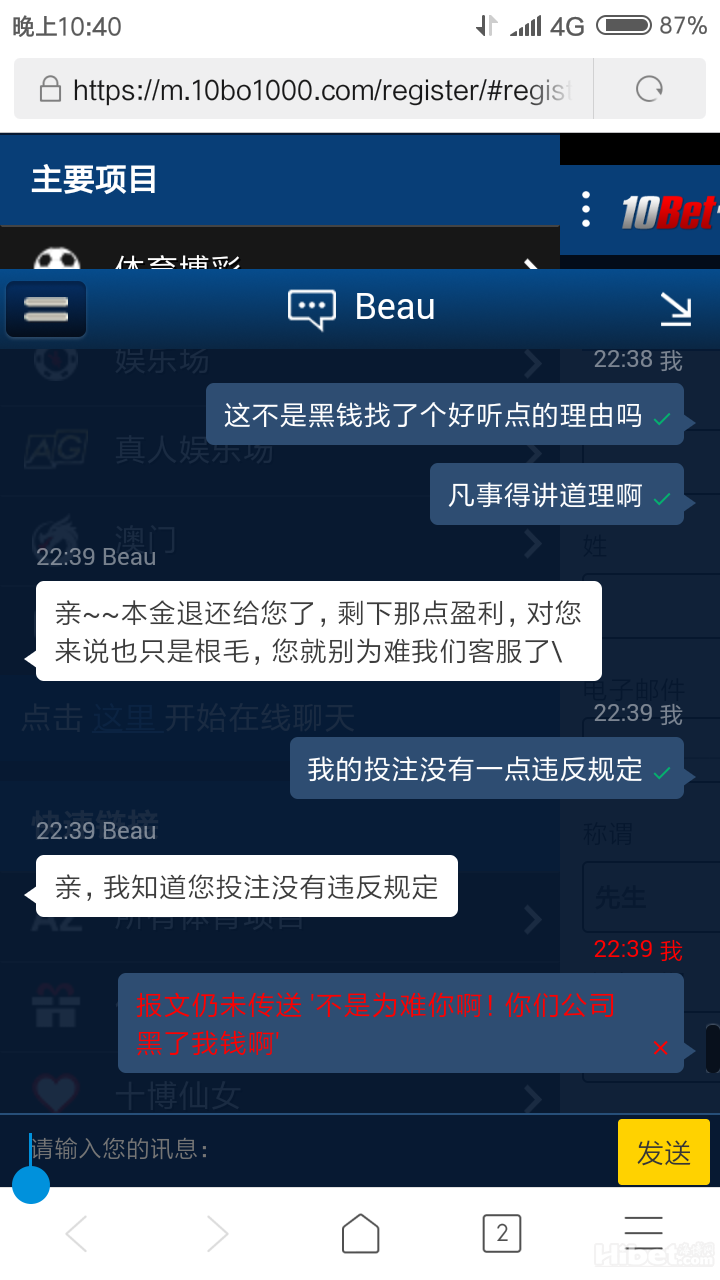
Task: Open the 10Bet three-dot menu
Action: 586,210
